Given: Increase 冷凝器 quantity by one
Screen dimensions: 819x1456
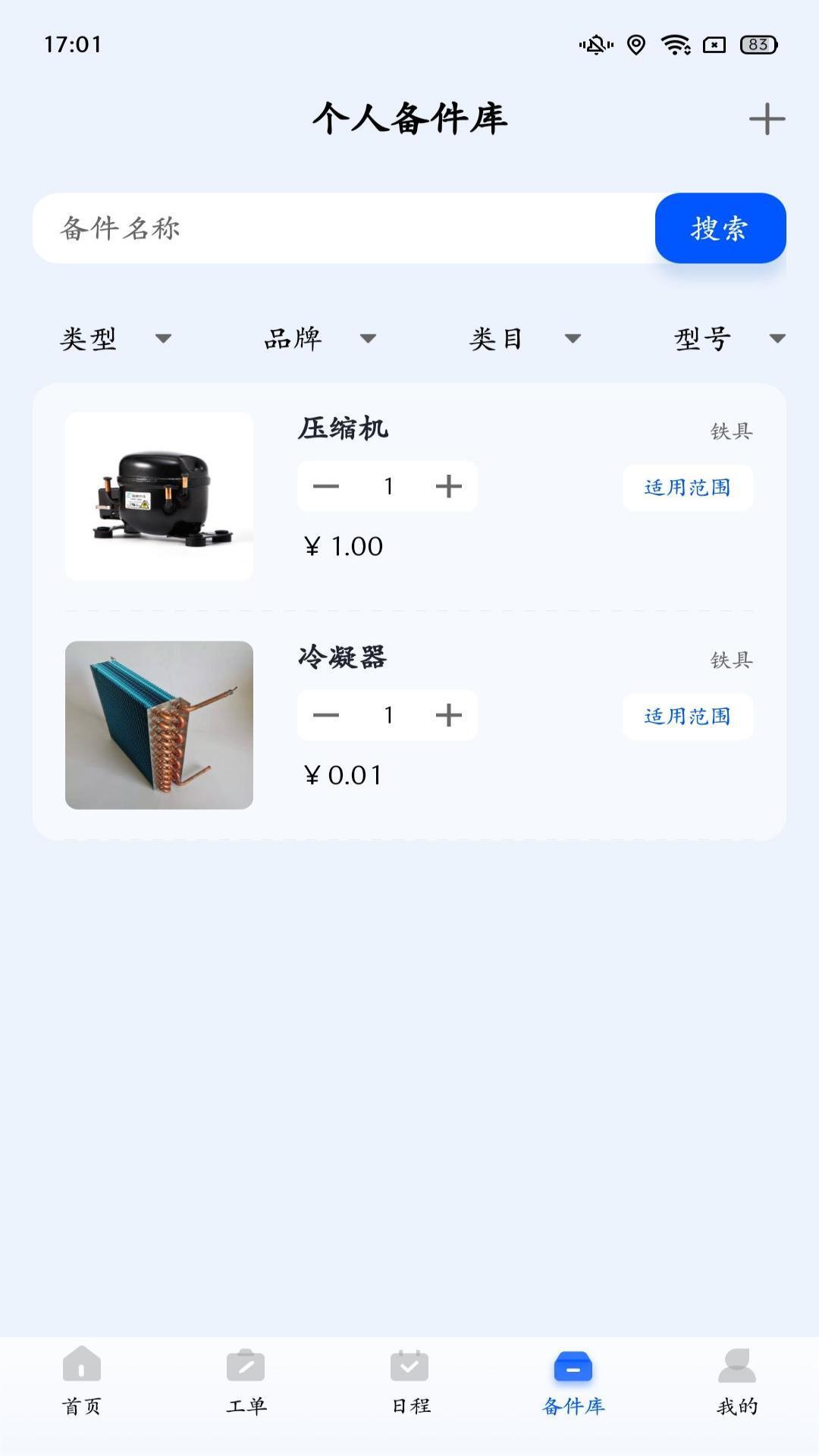Looking at the screenshot, I should (449, 715).
